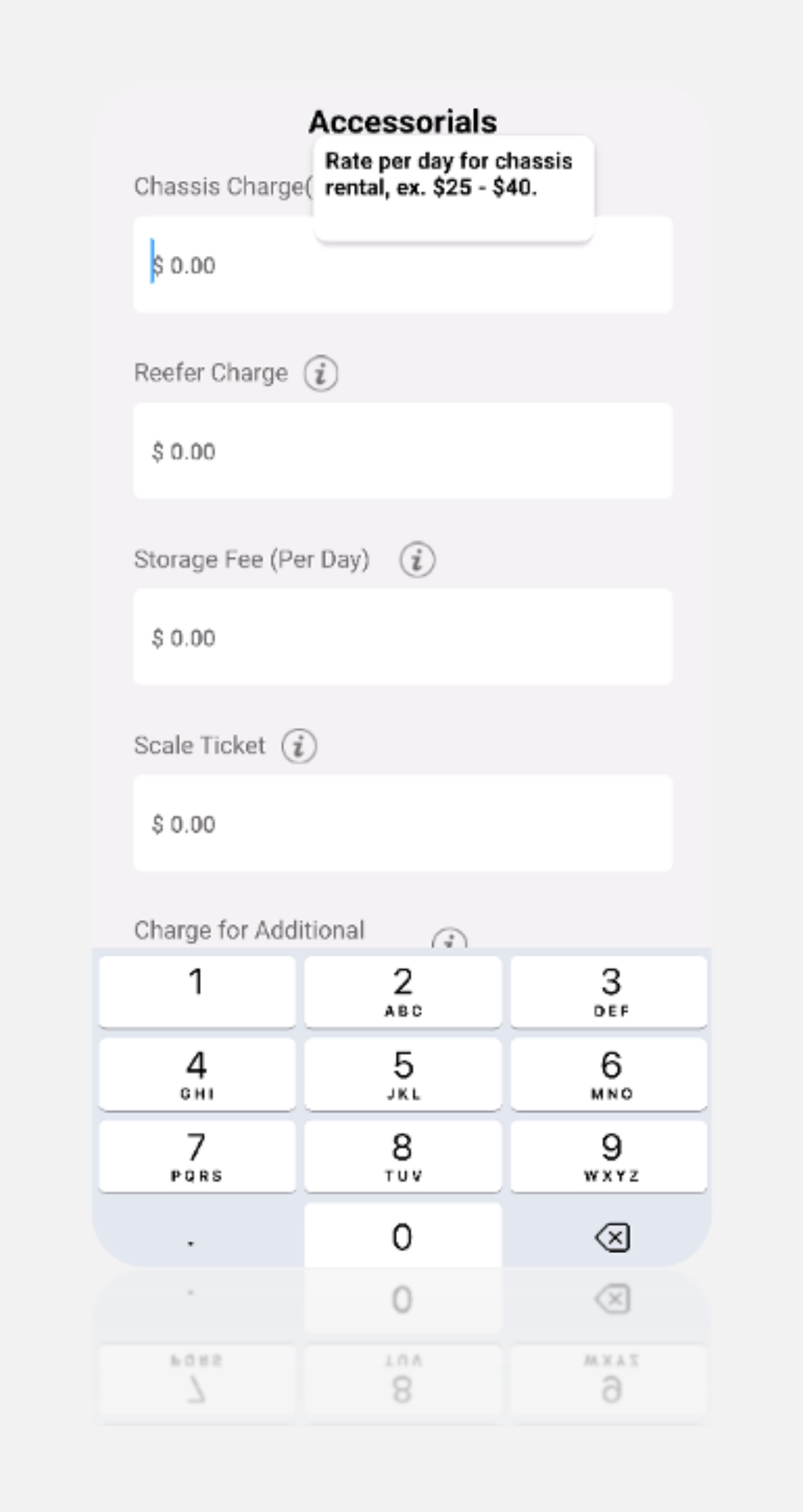The height and width of the screenshot is (1512, 803).
Task: Enter 8 on the numeric keypad
Action: [403, 1156]
